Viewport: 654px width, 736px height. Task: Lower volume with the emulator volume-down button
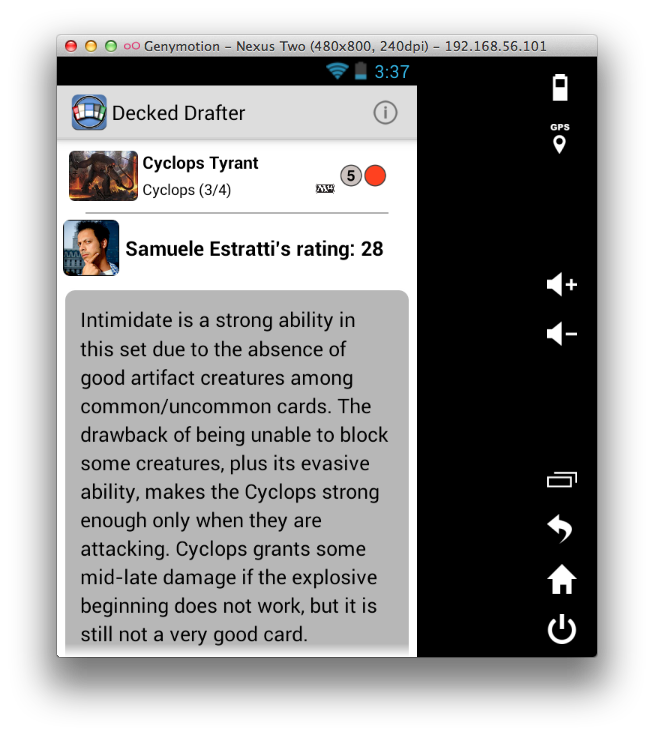click(x=562, y=333)
